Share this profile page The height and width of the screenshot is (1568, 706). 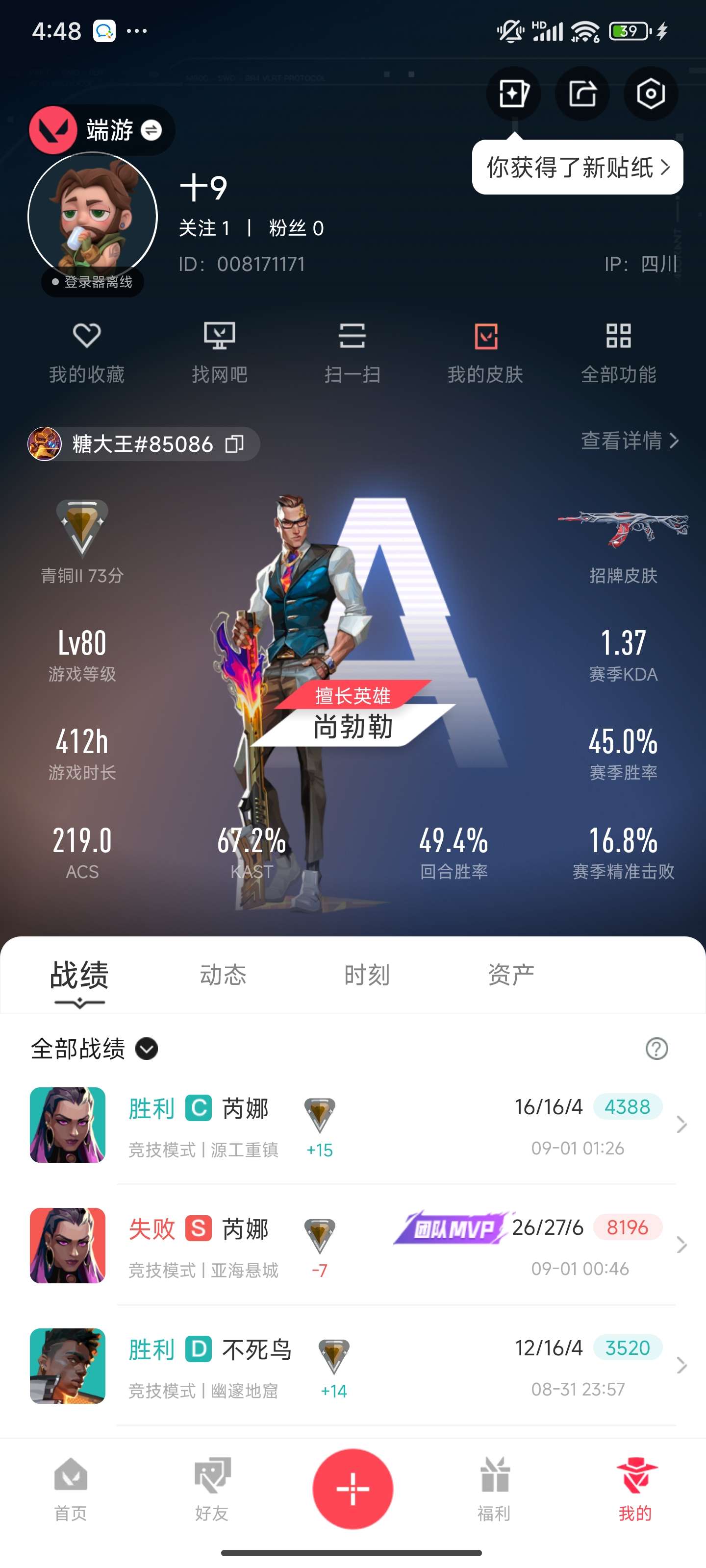pyautogui.click(x=582, y=94)
